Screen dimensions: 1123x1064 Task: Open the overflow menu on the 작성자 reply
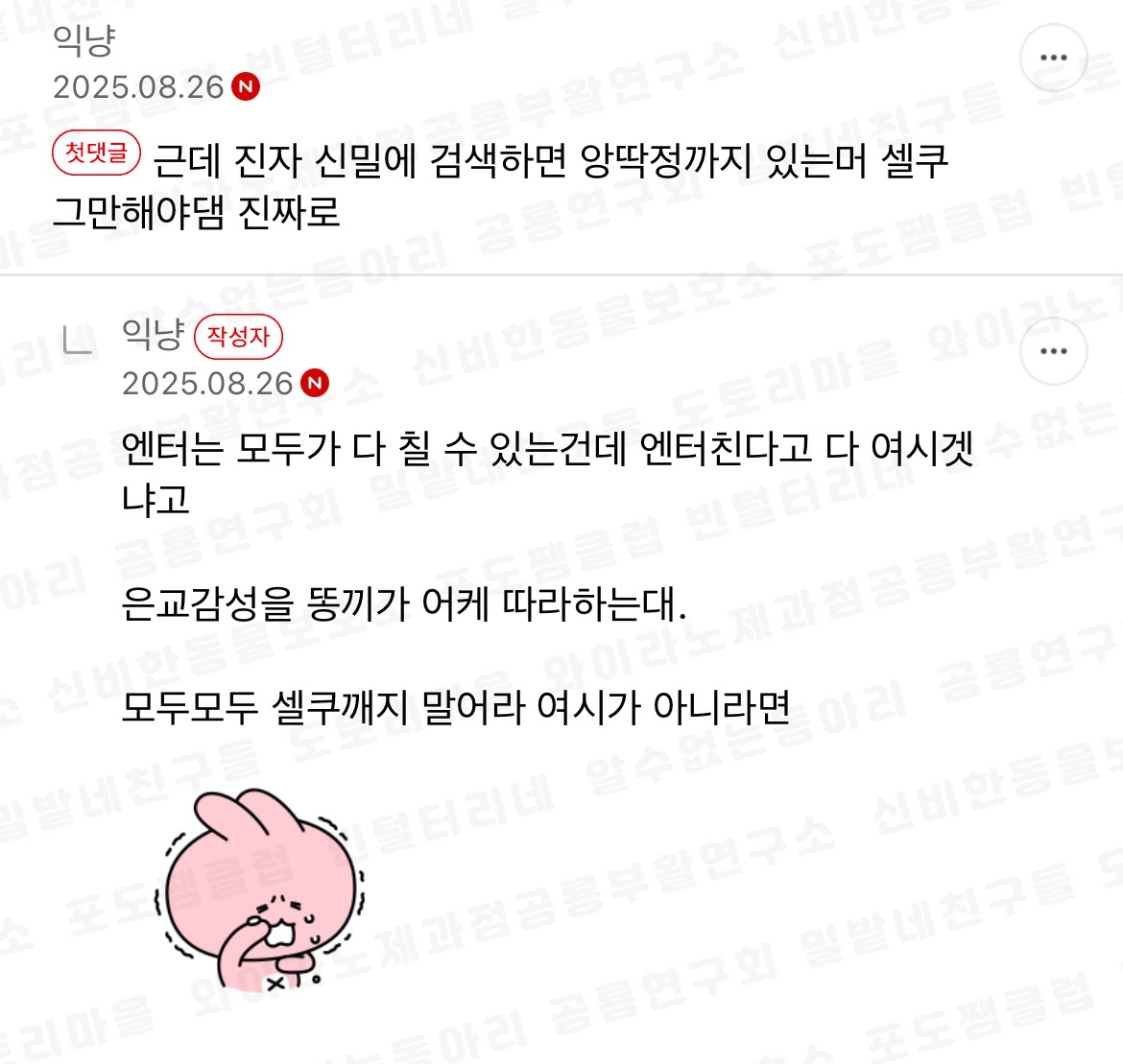pos(1053,351)
